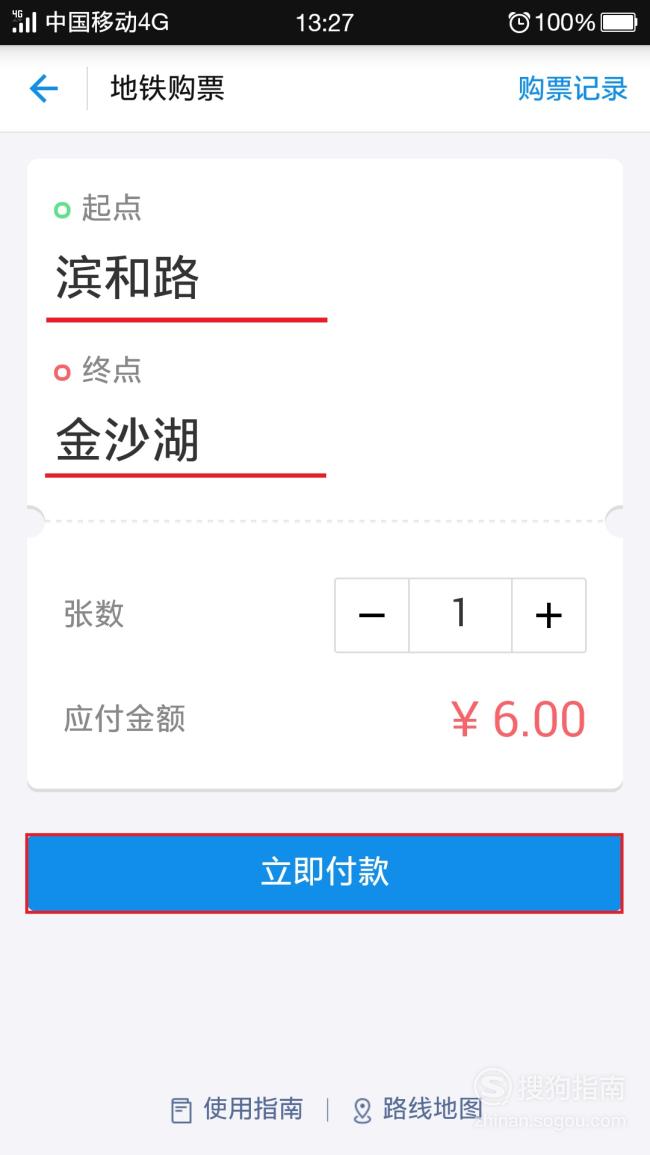Go back using the blue arrow

(x=43, y=89)
